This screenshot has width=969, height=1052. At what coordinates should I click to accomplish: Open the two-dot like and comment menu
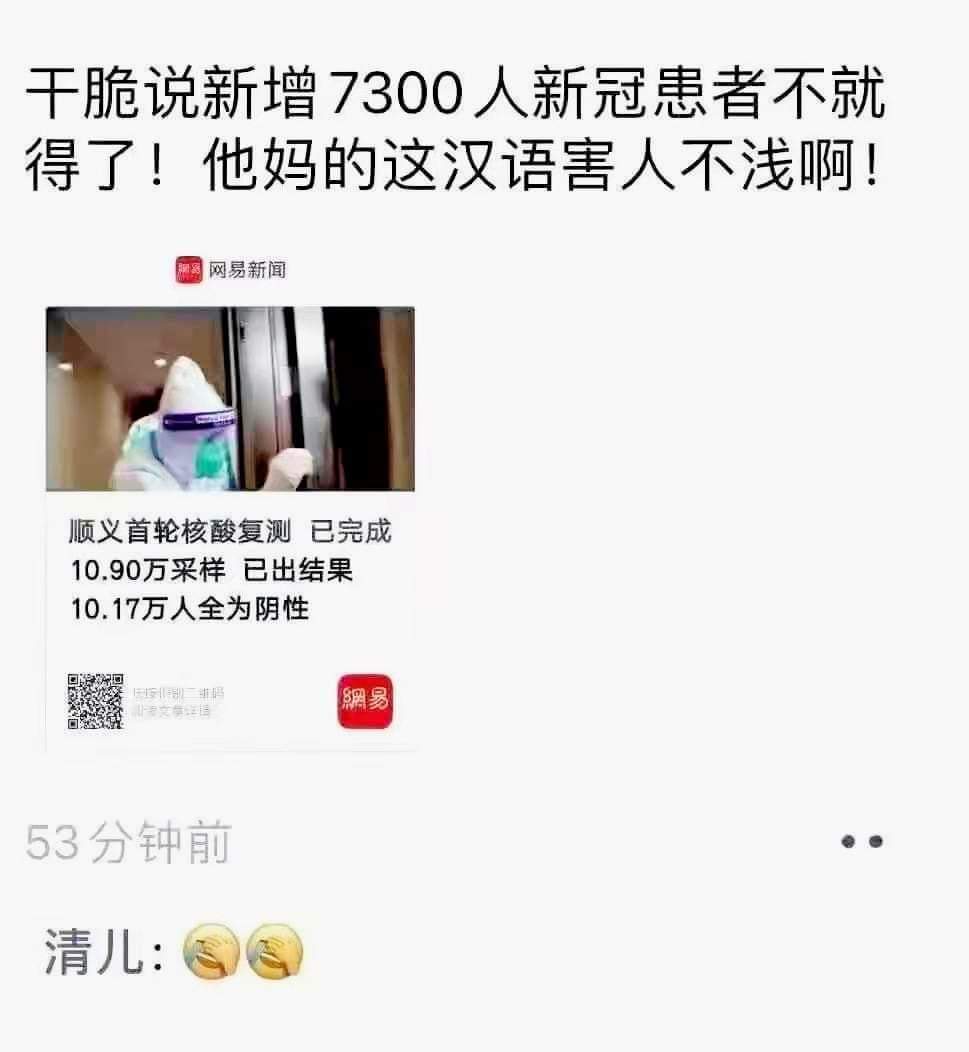tap(861, 842)
